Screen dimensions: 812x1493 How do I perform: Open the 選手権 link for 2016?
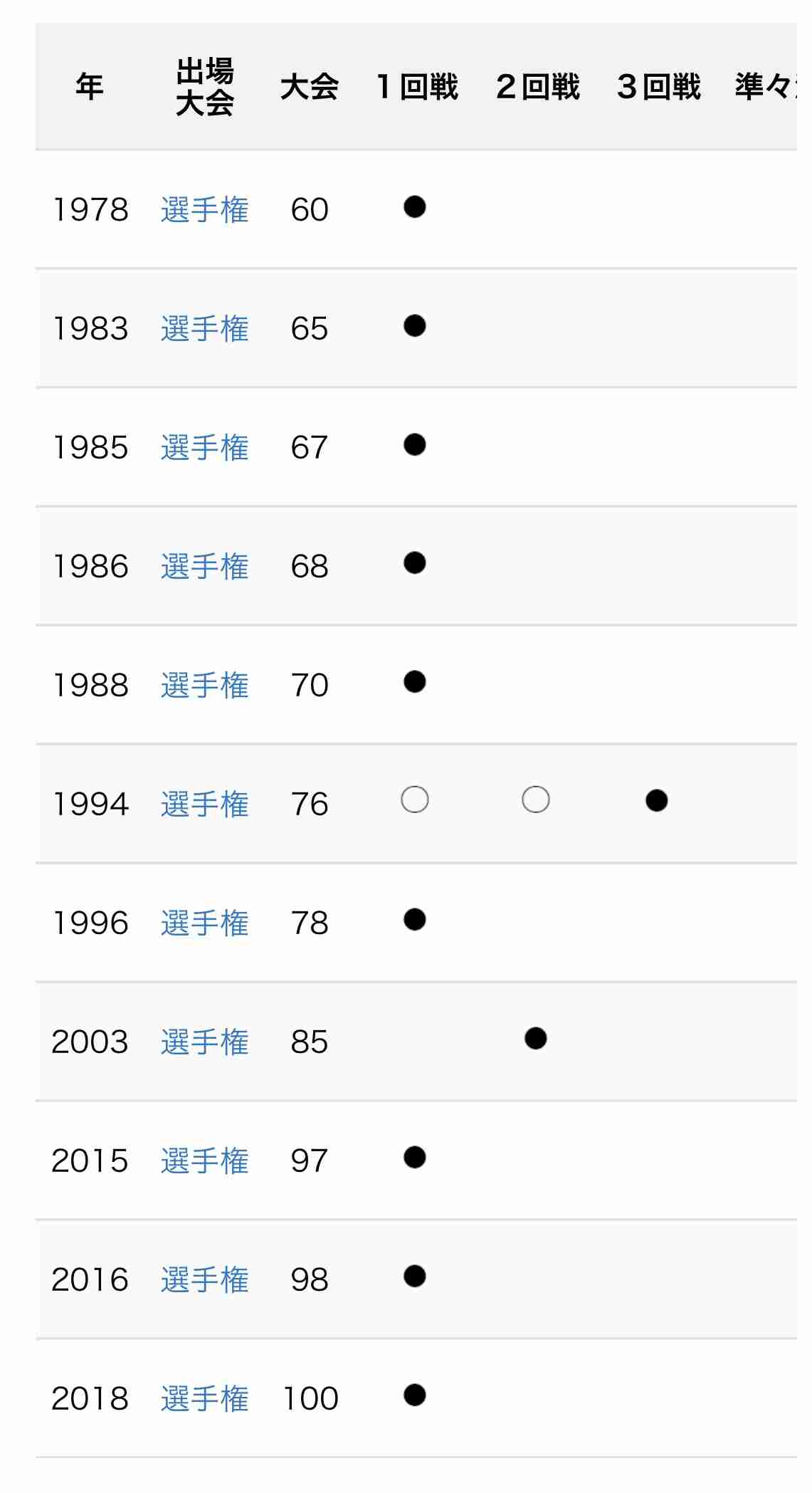tap(205, 1280)
